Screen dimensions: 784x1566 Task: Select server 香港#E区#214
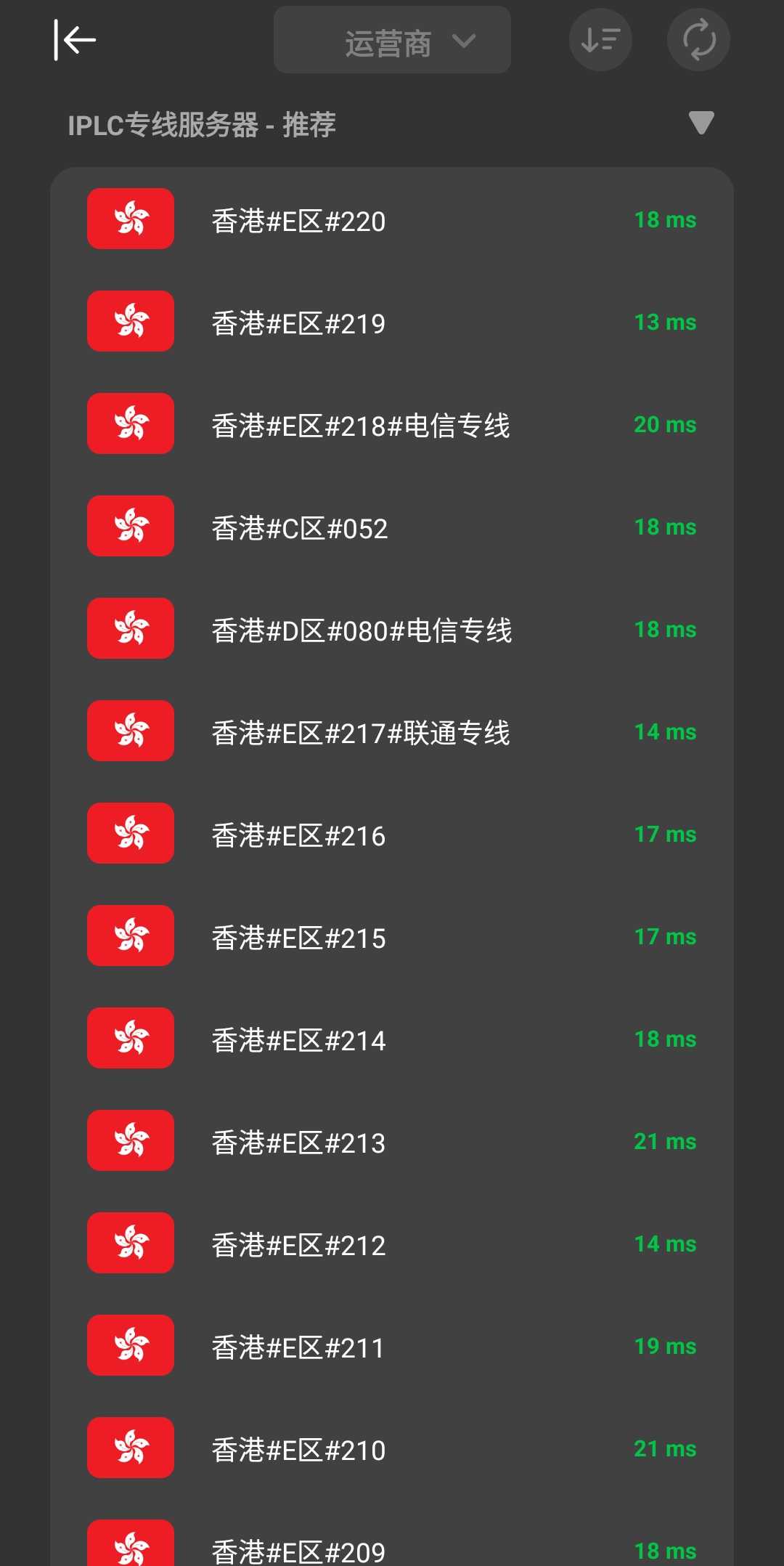(x=392, y=1039)
